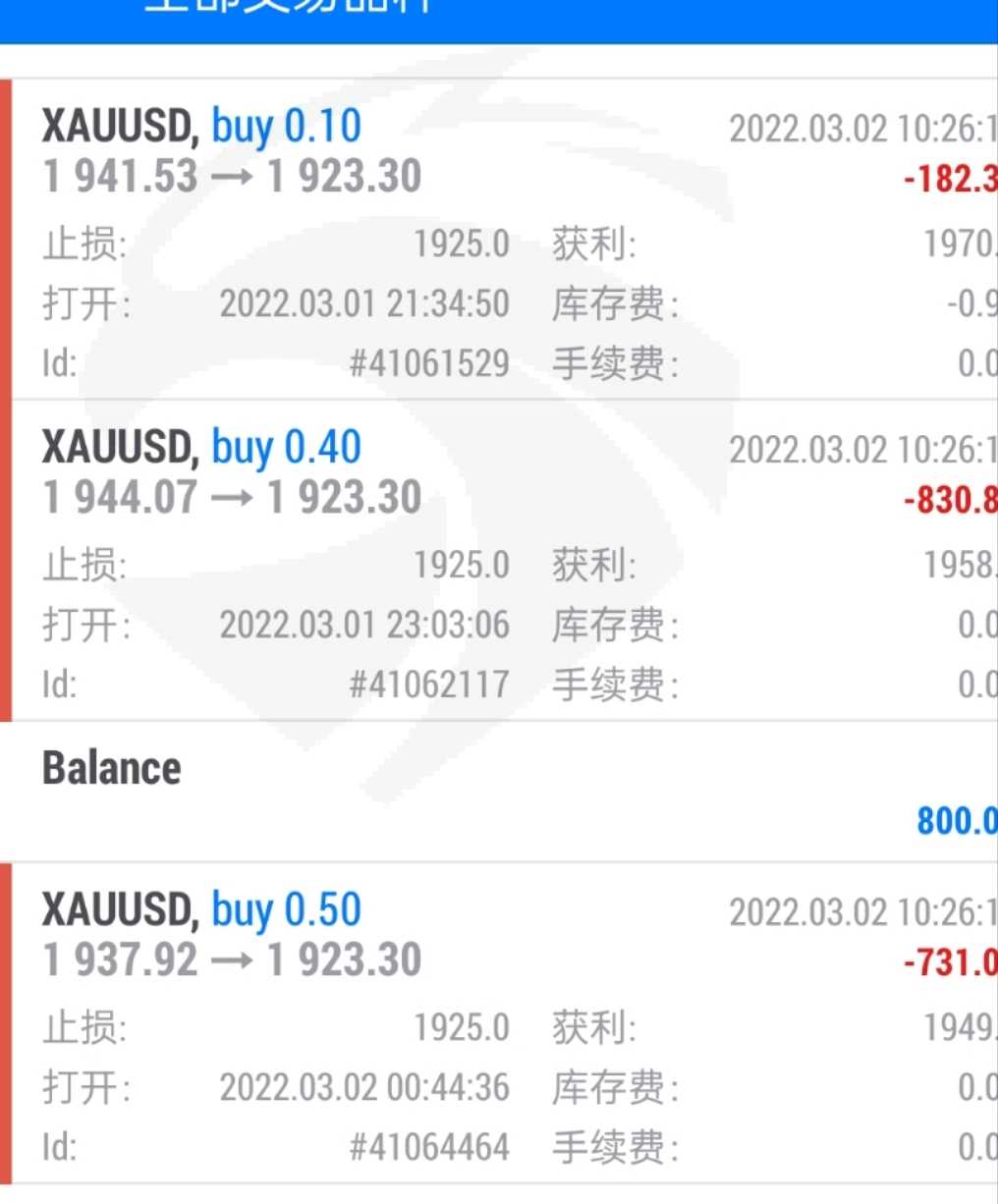The image size is (998, 1204).
Task: Tap the XAUUSD buy 0.10 trade row
Action: click(x=499, y=240)
